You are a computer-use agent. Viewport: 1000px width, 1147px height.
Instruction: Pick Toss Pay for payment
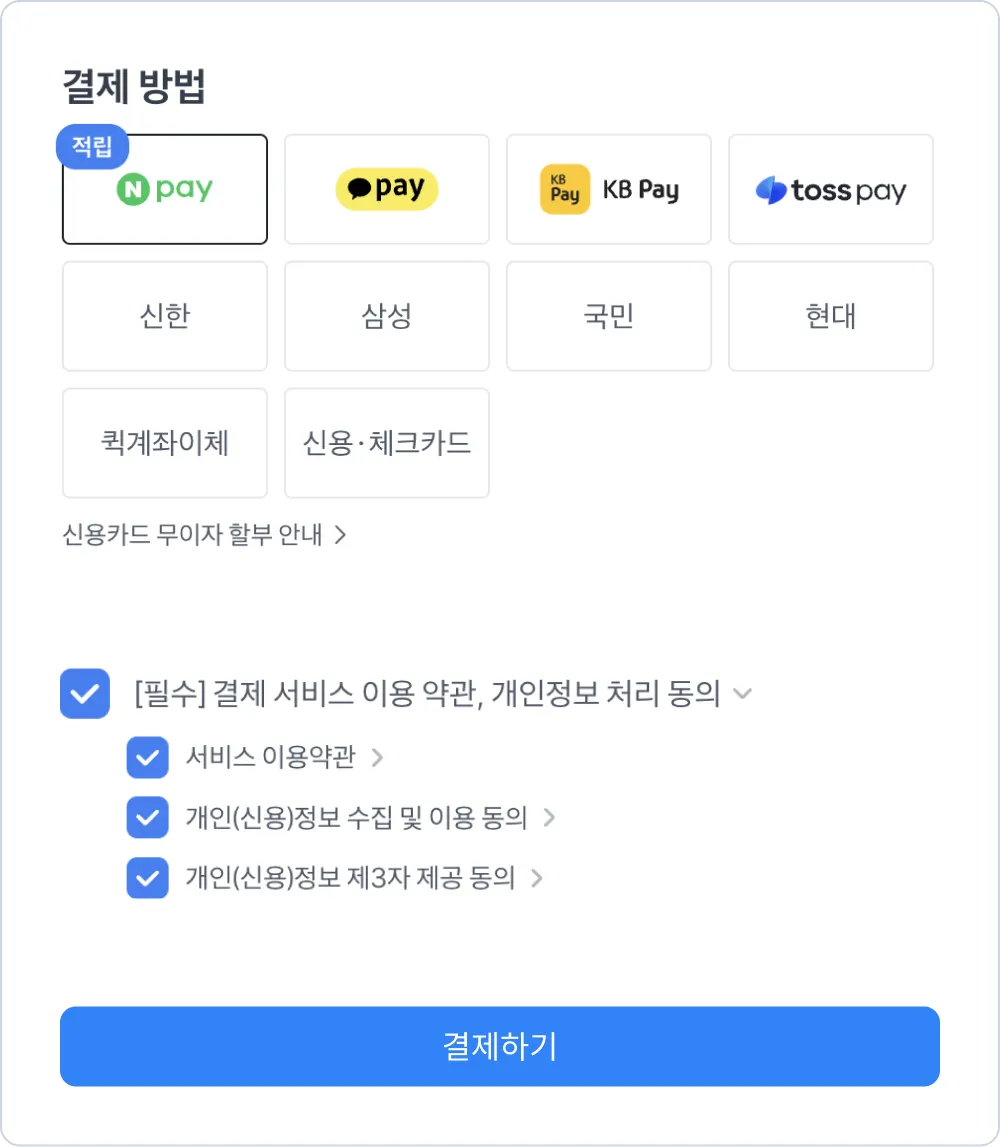tap(831, 189)
